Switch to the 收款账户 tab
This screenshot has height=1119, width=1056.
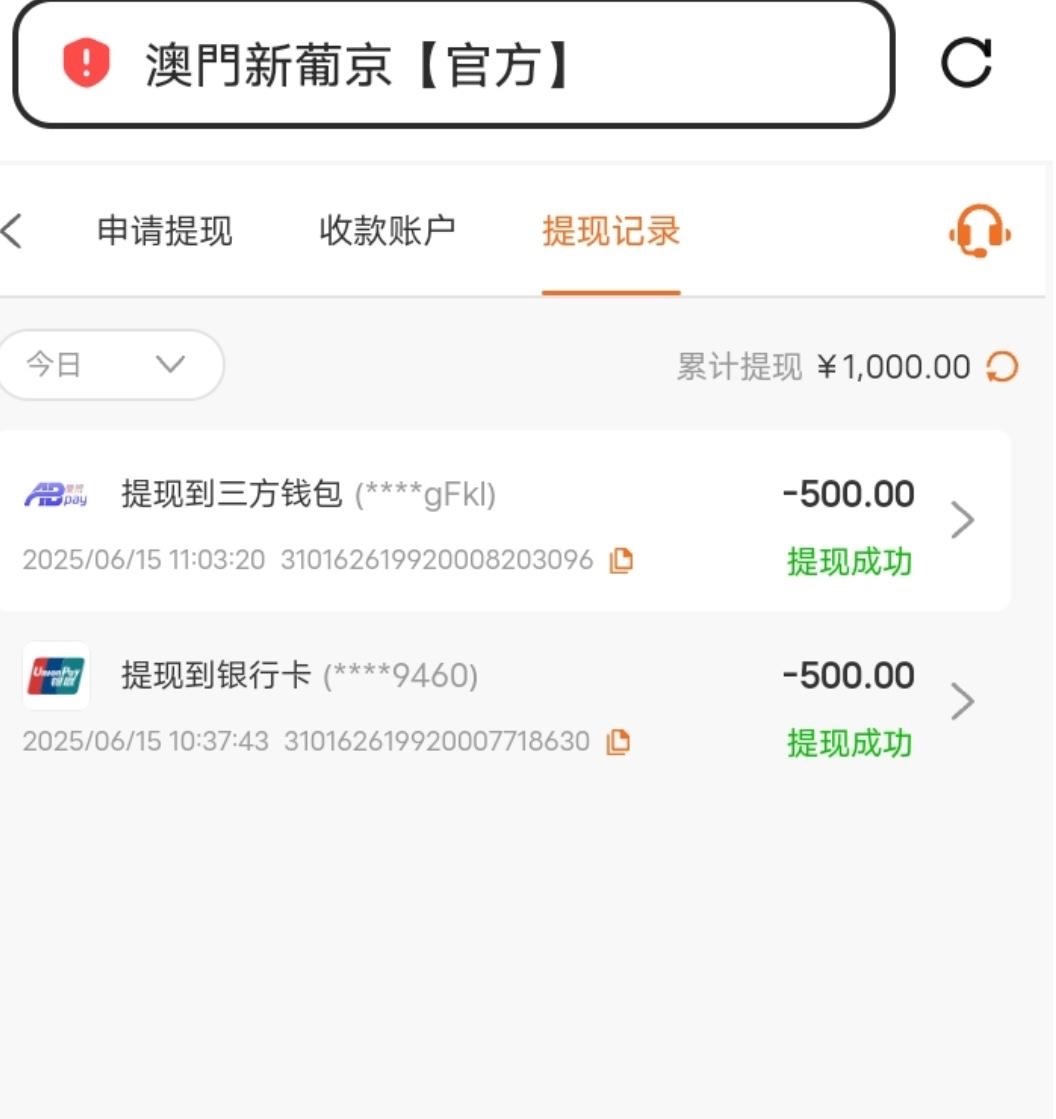tap(387, 231)
